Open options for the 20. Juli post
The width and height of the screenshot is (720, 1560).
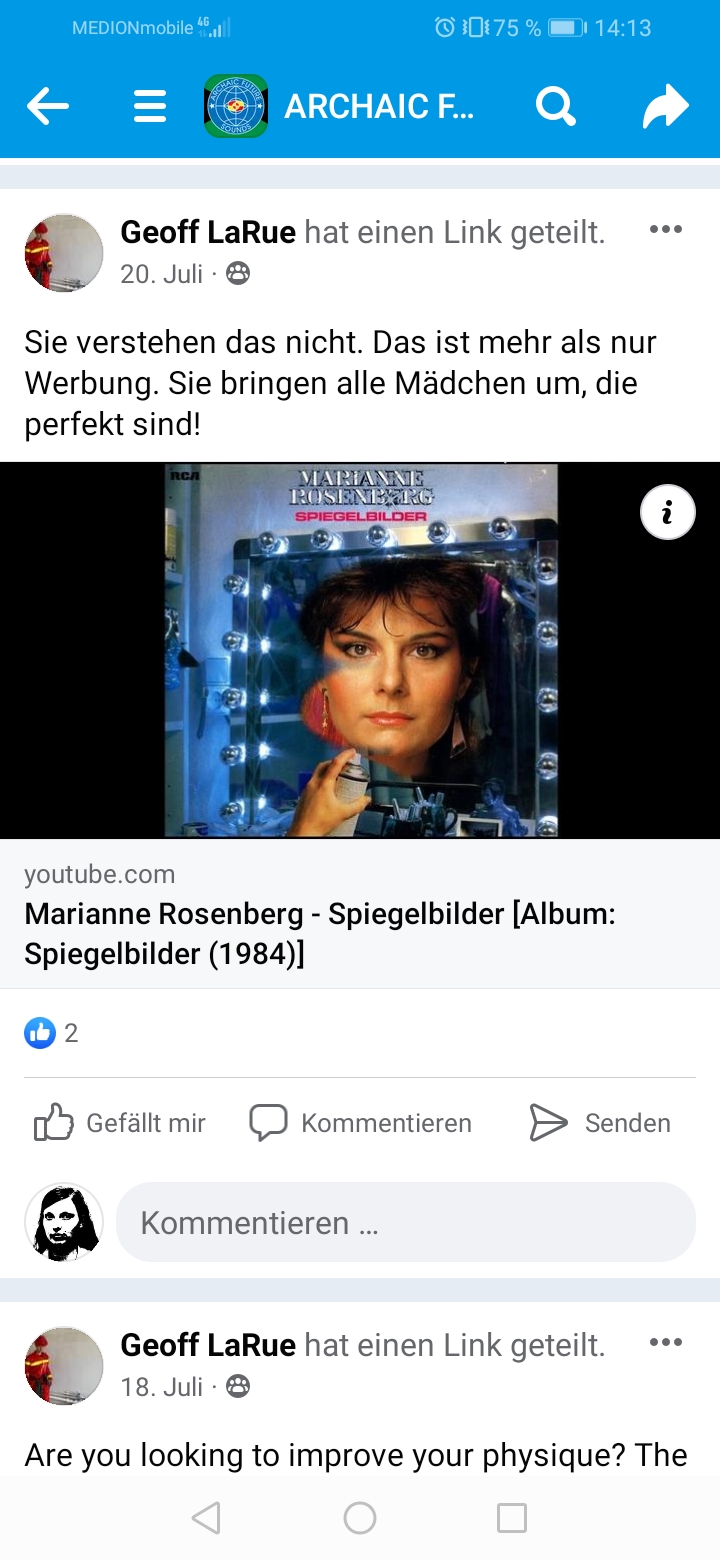click(665, 230)
